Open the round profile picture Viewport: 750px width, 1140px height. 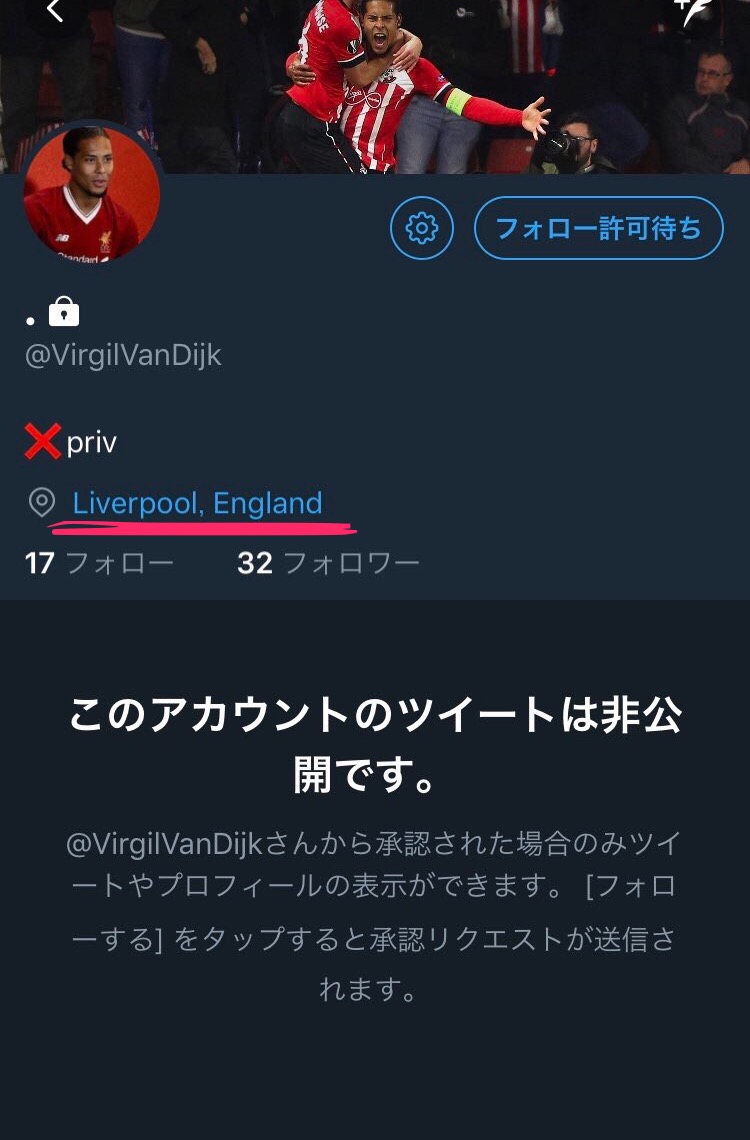92,196
